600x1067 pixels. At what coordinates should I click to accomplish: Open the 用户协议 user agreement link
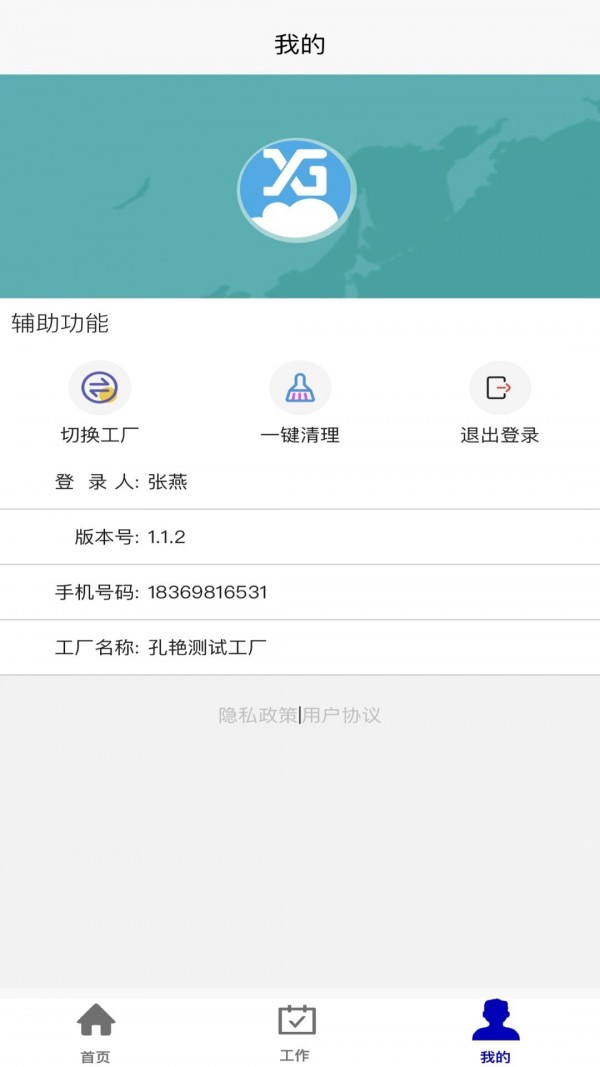coord(342,715)
